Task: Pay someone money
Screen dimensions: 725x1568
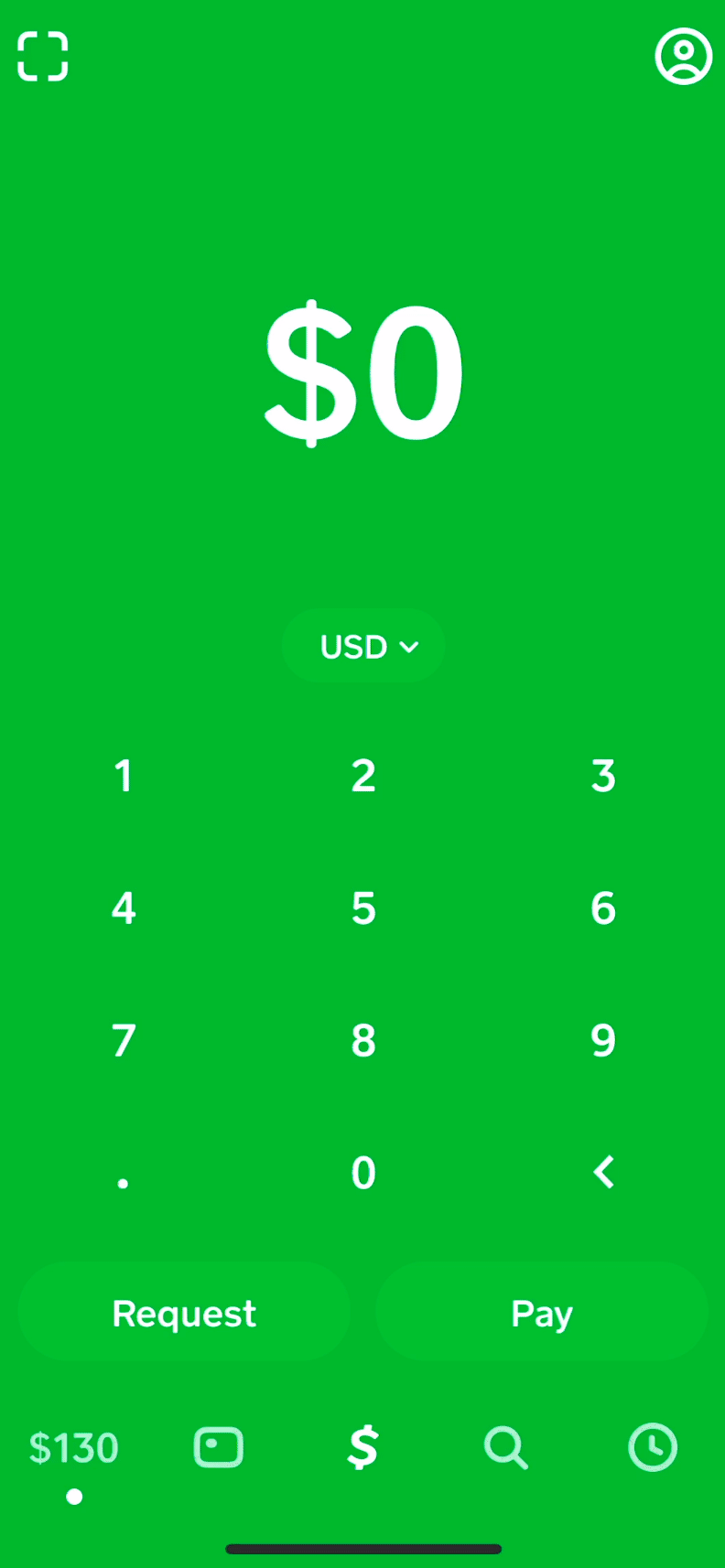Action: [x=541, y=1312]
